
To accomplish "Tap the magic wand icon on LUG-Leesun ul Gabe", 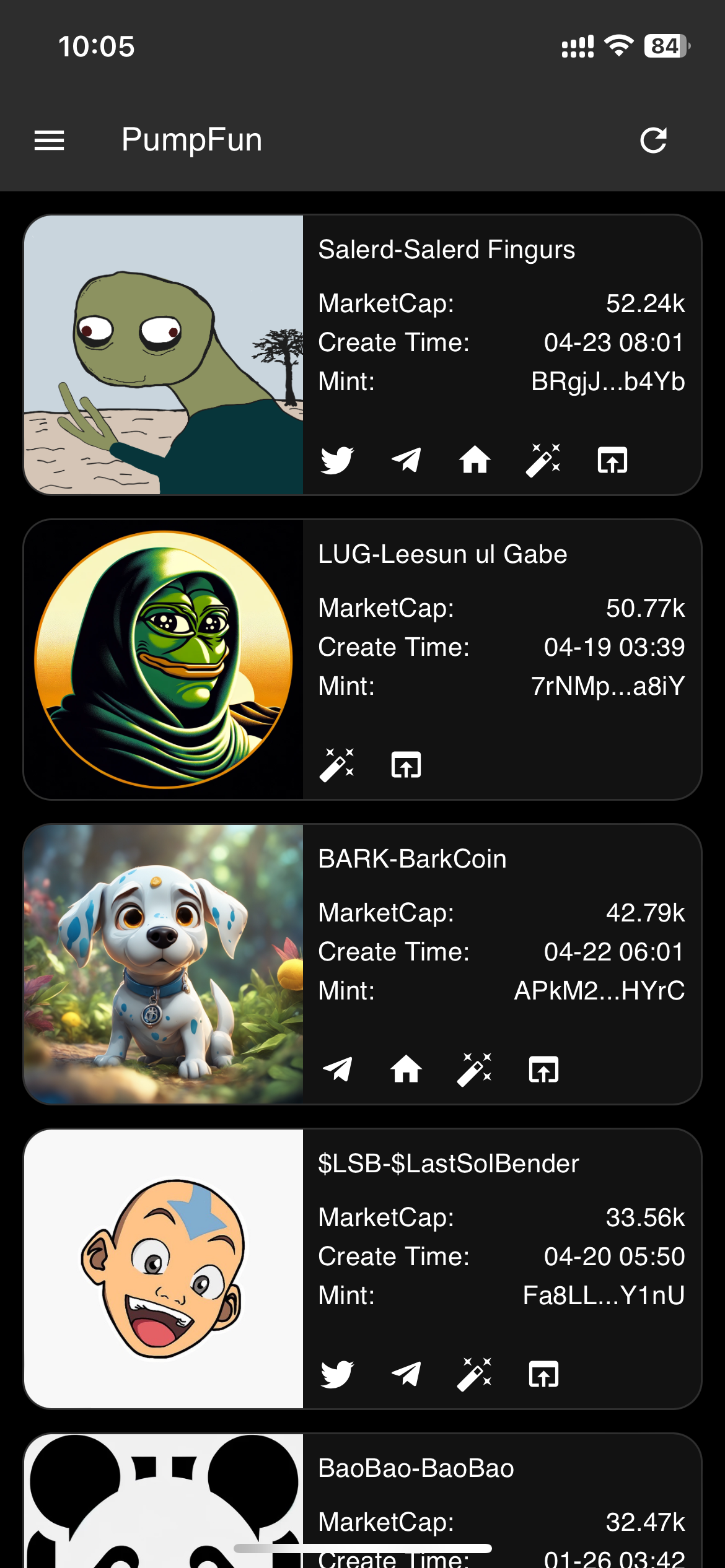I will click(x=337, y=765).
